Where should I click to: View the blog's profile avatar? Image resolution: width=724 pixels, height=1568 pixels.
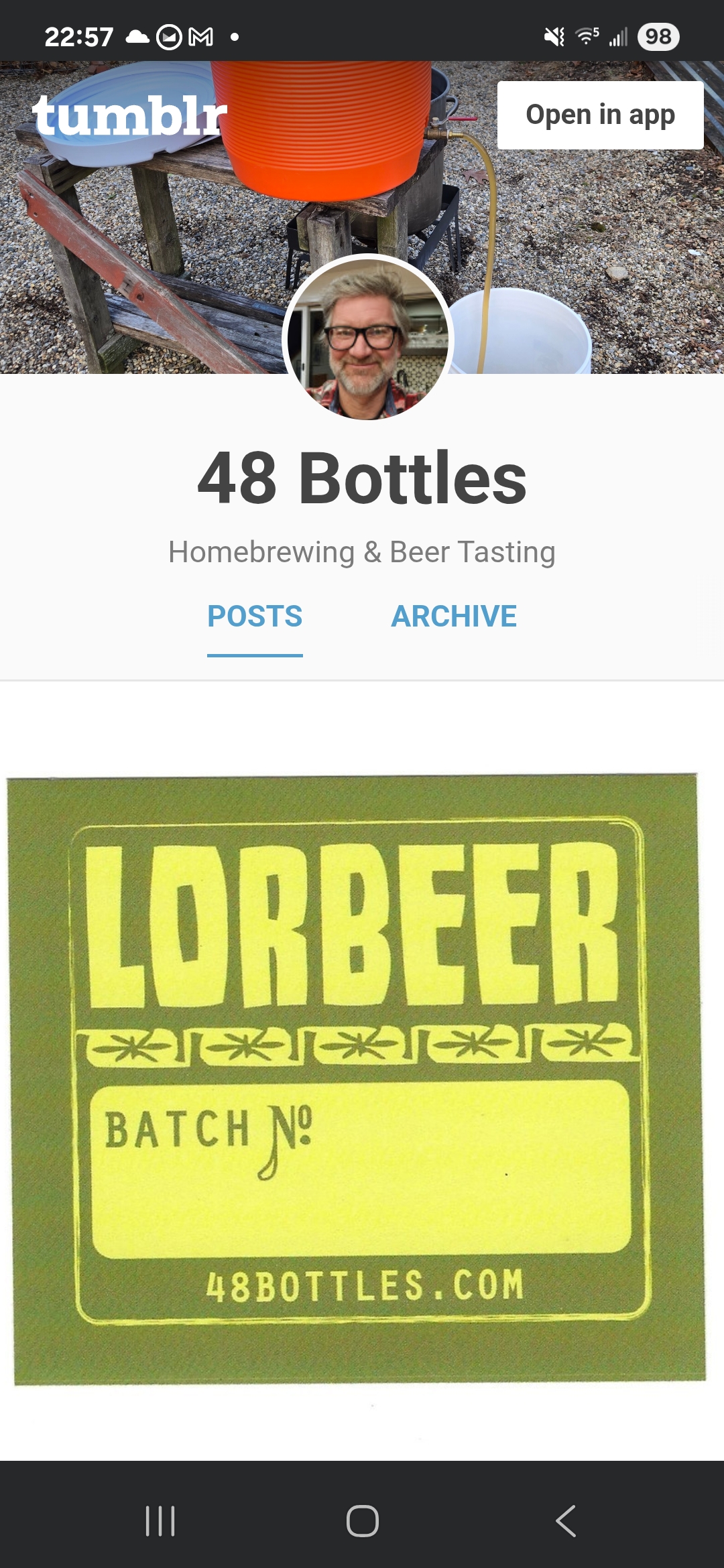pos(368,338)
